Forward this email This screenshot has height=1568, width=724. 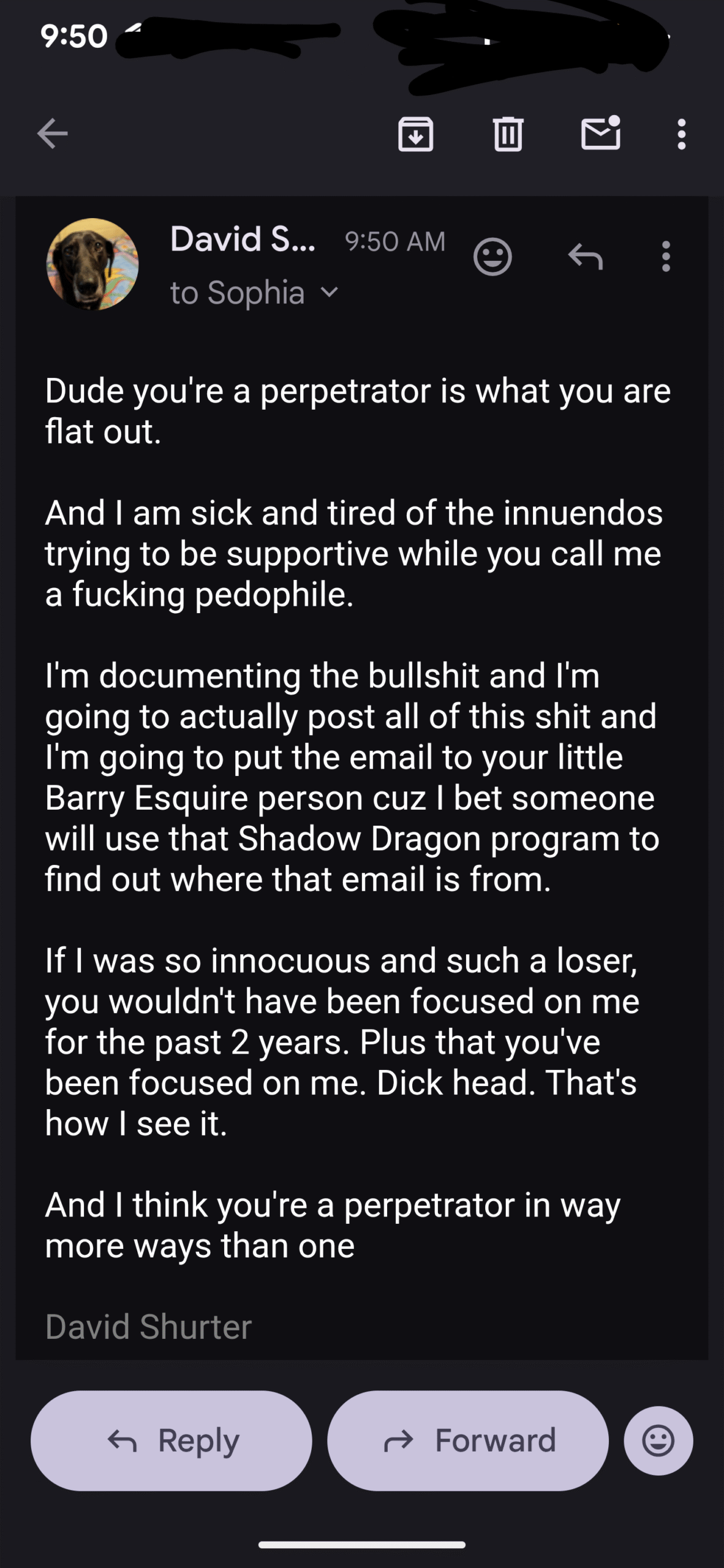pos(468,1441)
